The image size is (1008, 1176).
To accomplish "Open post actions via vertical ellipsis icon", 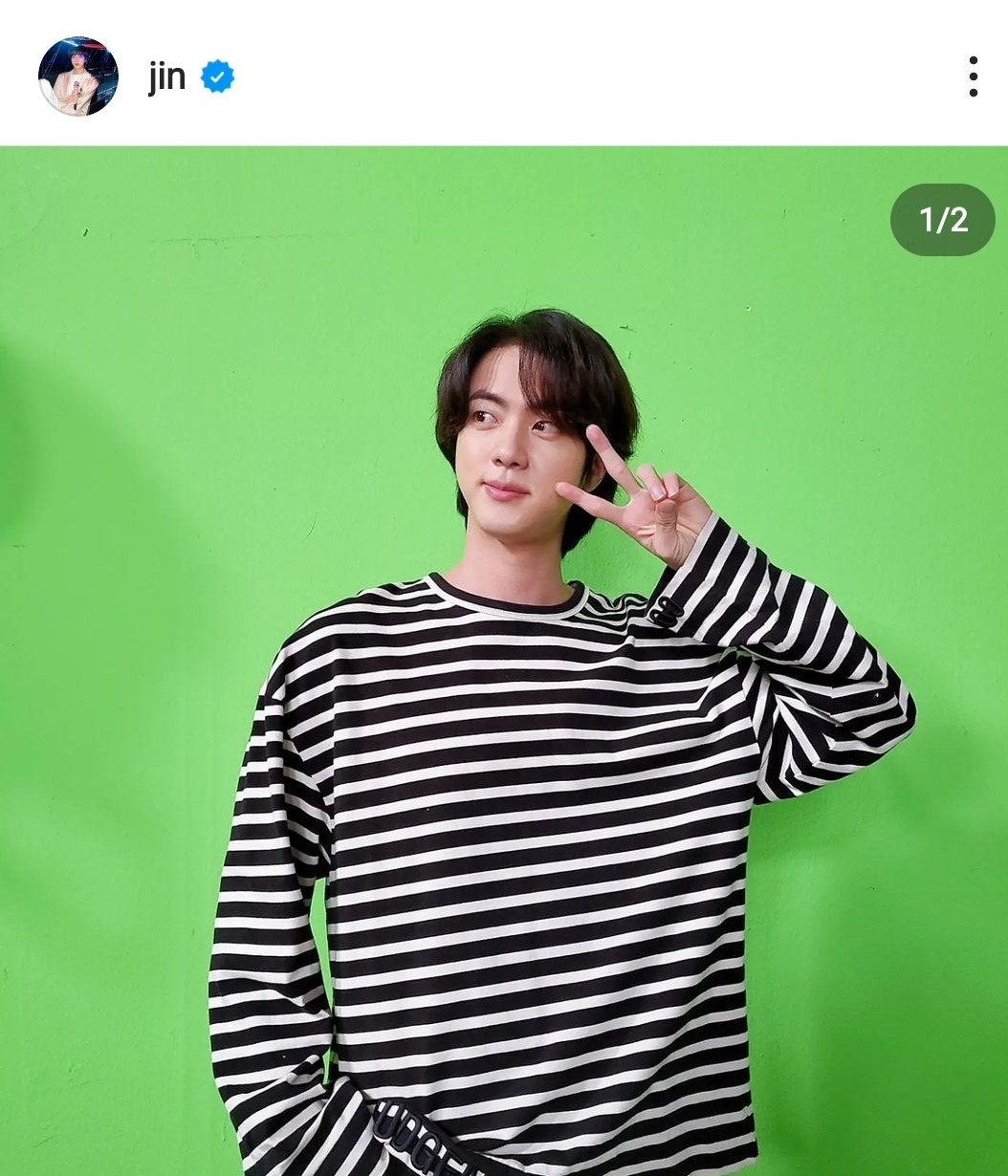I will [973, 76].
